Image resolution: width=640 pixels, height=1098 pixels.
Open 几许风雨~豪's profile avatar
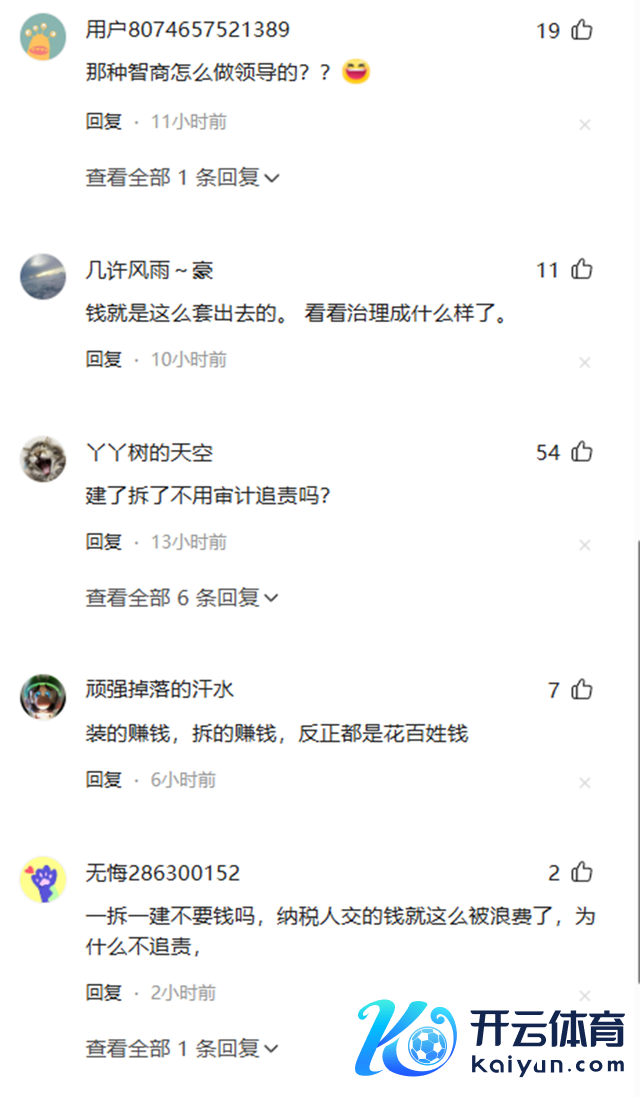coord(43,276)
